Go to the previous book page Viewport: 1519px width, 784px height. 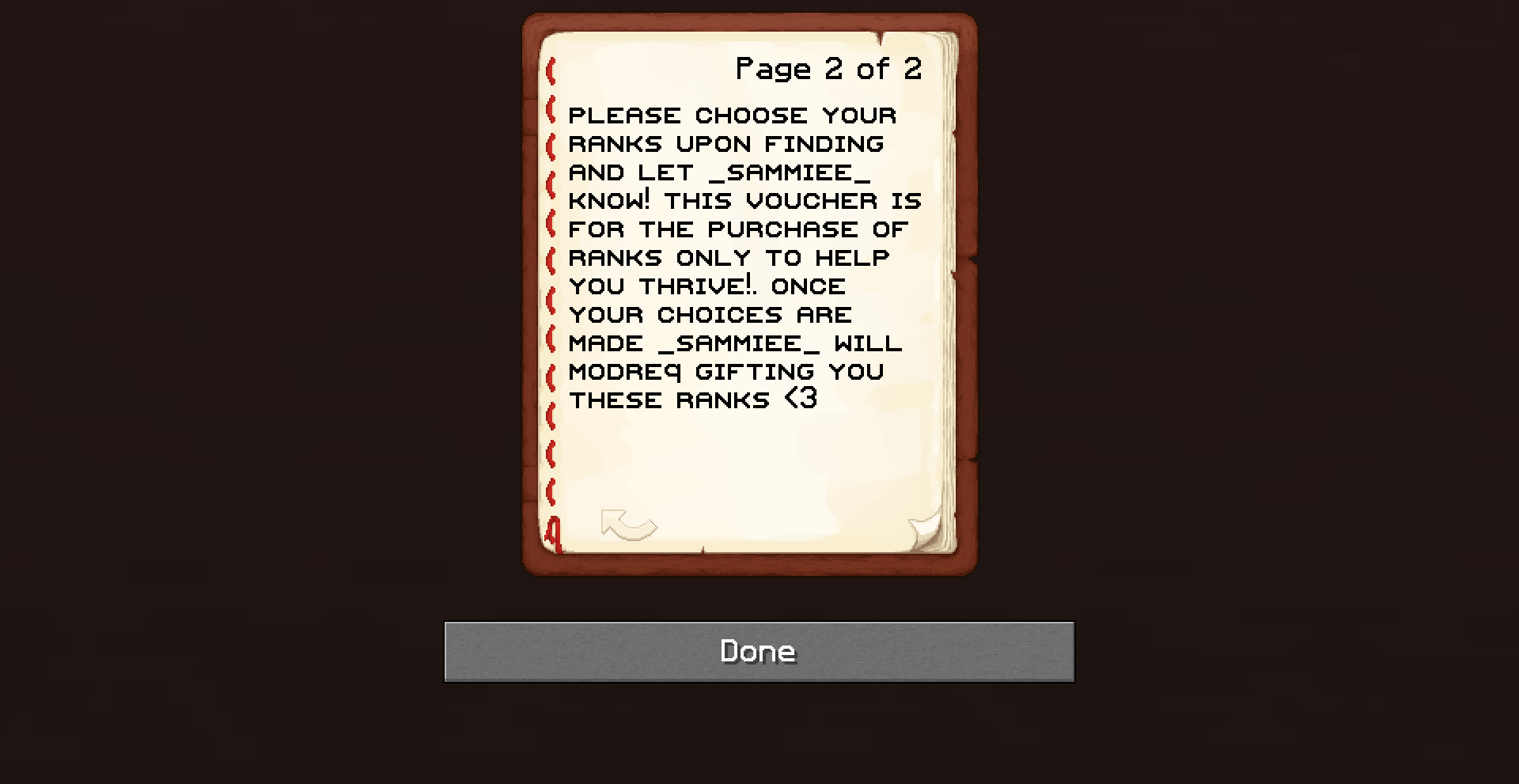[x=628, y=525]
